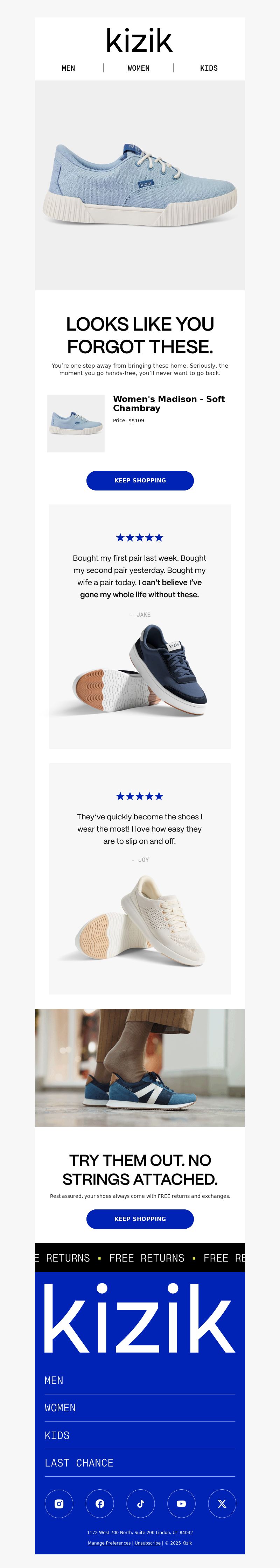
Task: Open the Women's Madison Soft Chambray product
Action: [x=169, y=403]
